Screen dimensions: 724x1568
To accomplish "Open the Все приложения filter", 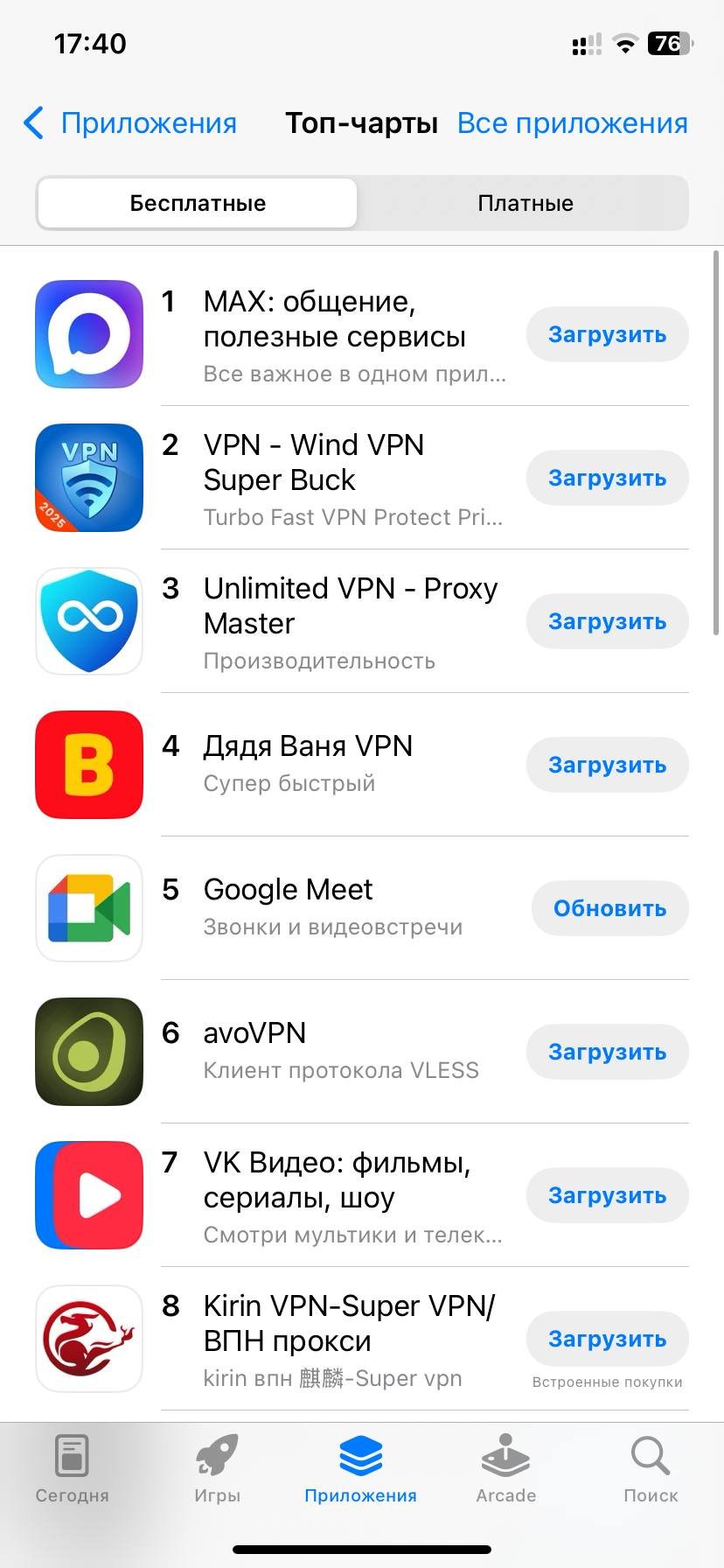I will (x=572, y=123).
